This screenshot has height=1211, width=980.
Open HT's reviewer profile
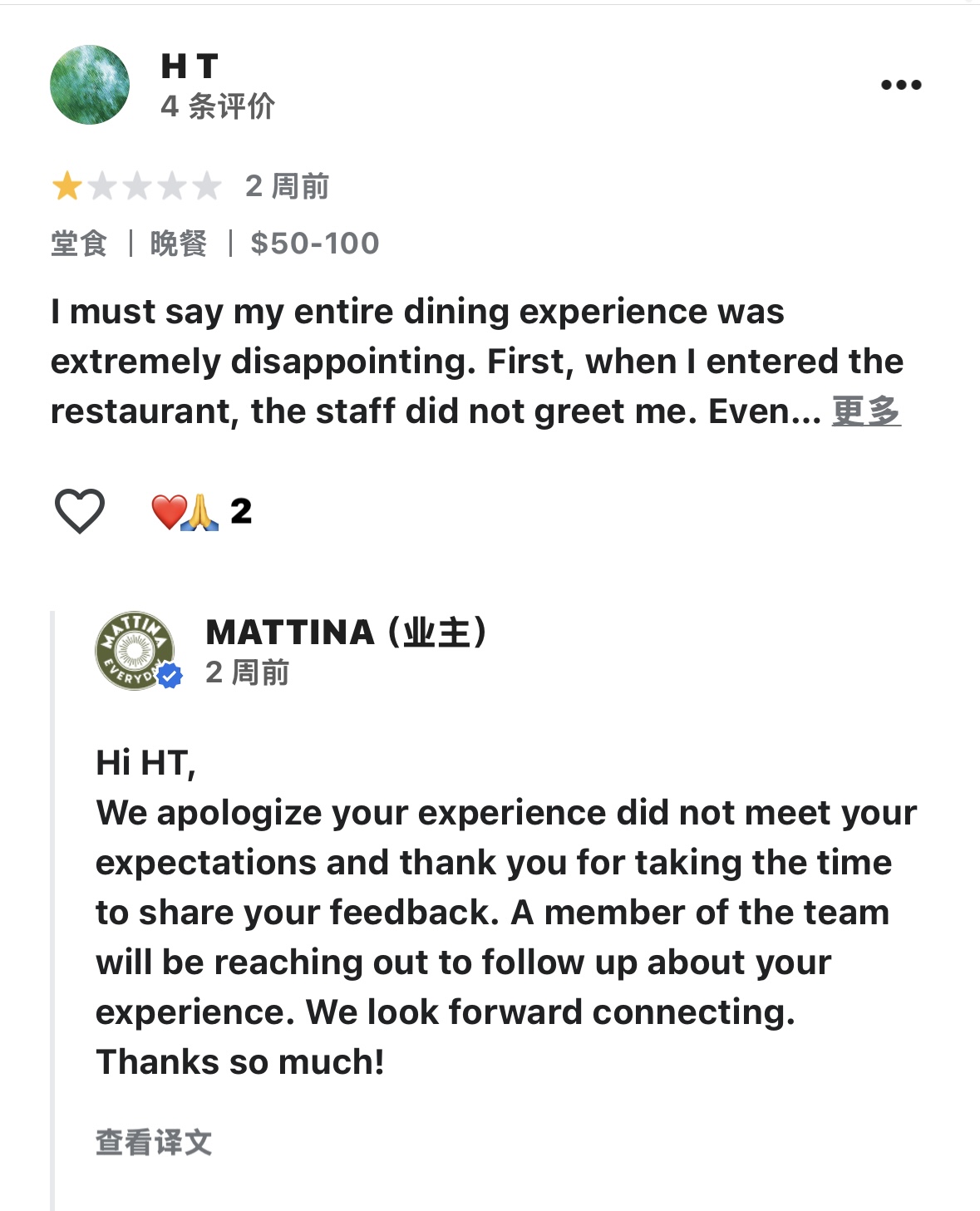[x=90, y=85]
